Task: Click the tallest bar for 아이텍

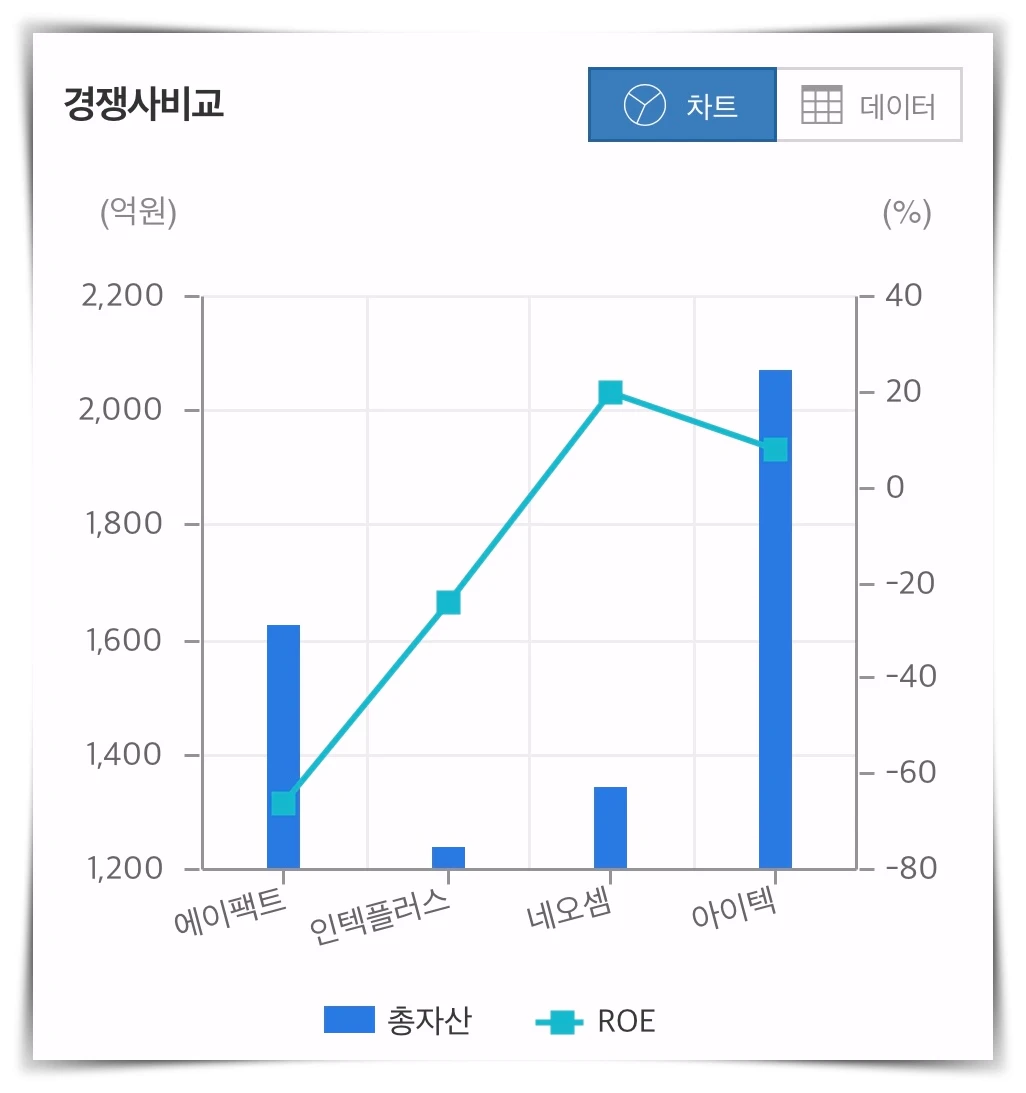Action: 773,620
